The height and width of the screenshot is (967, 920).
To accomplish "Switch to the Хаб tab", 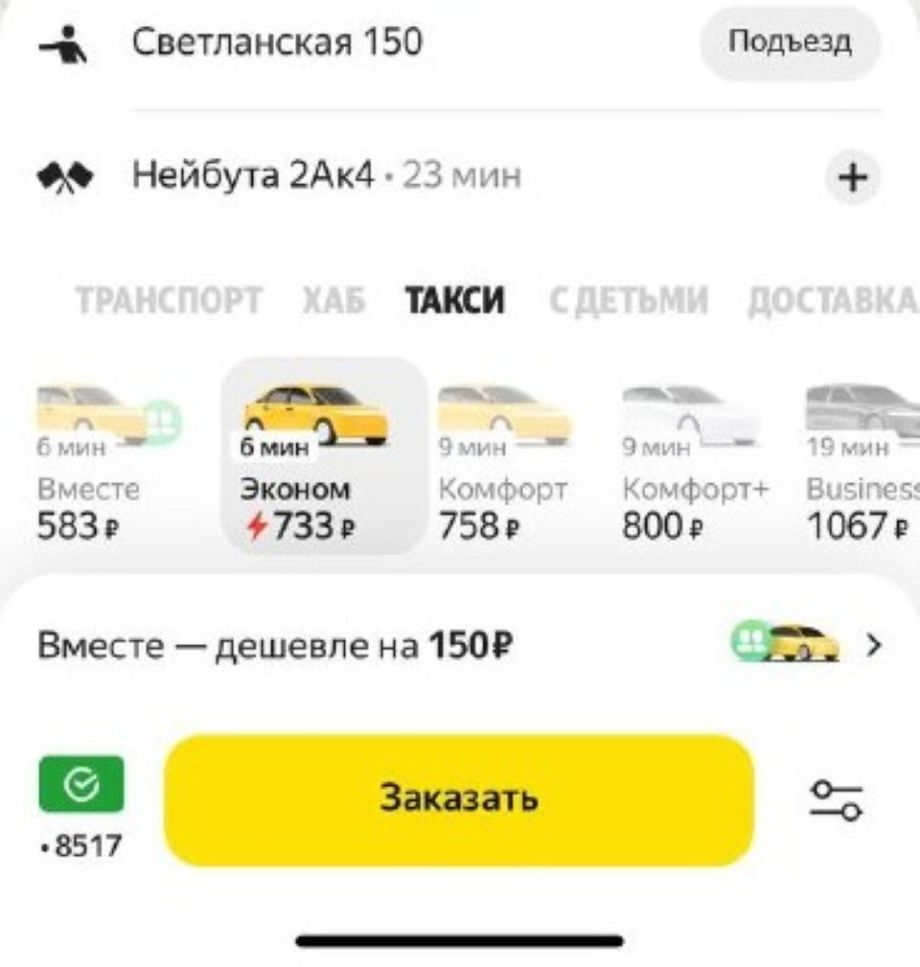I will [x=333, y=300].
